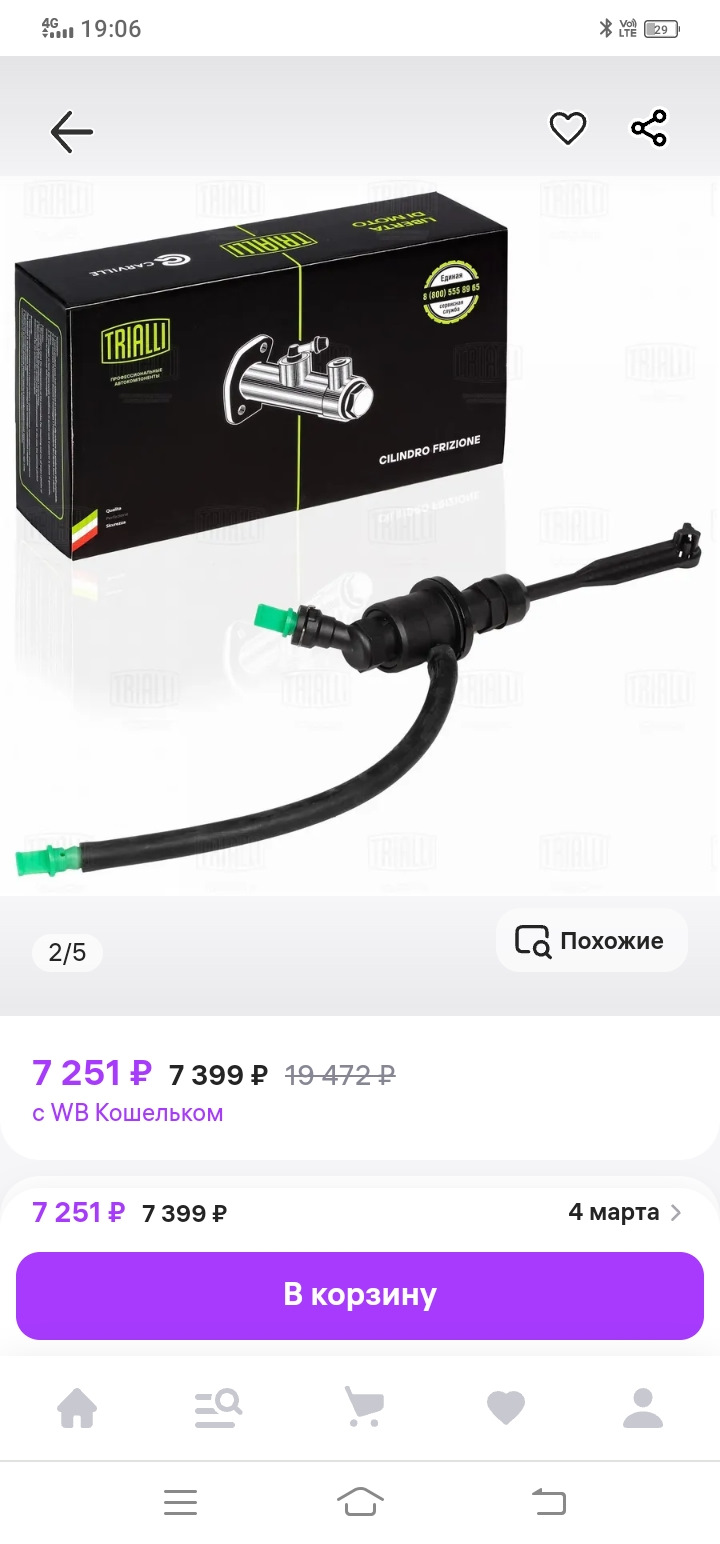720x1544 pixels.
Task: Go to the home tab
Action: coord(77,1408)
